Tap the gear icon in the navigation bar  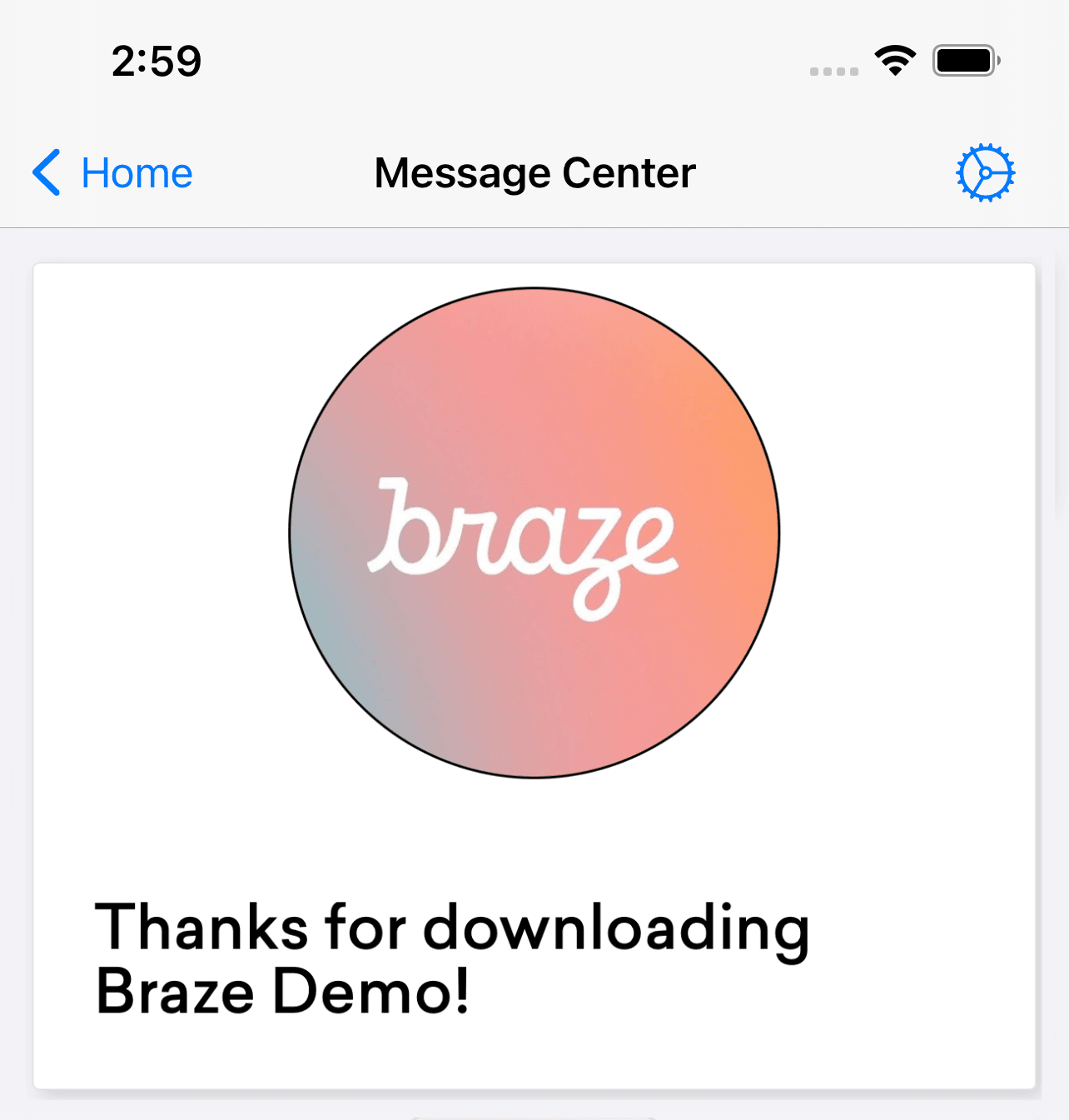[x=985, y=172]
